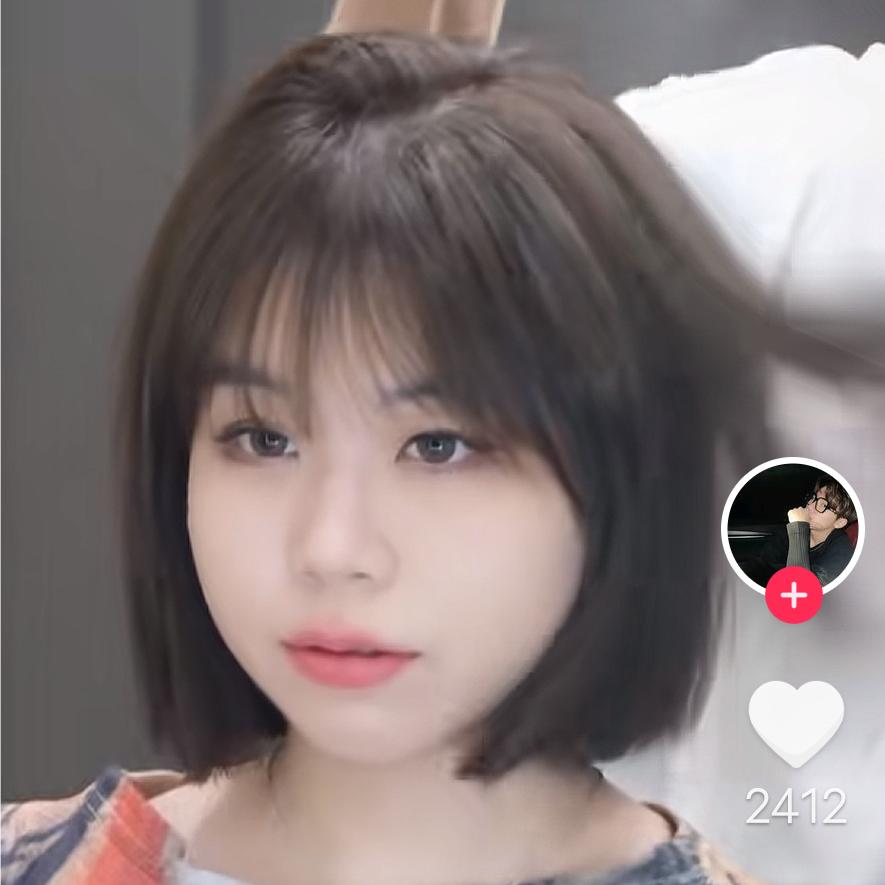Screen dimensions: 885x885
Task: Follow the creator with the red plus button
Action: [x=794, y=596]
